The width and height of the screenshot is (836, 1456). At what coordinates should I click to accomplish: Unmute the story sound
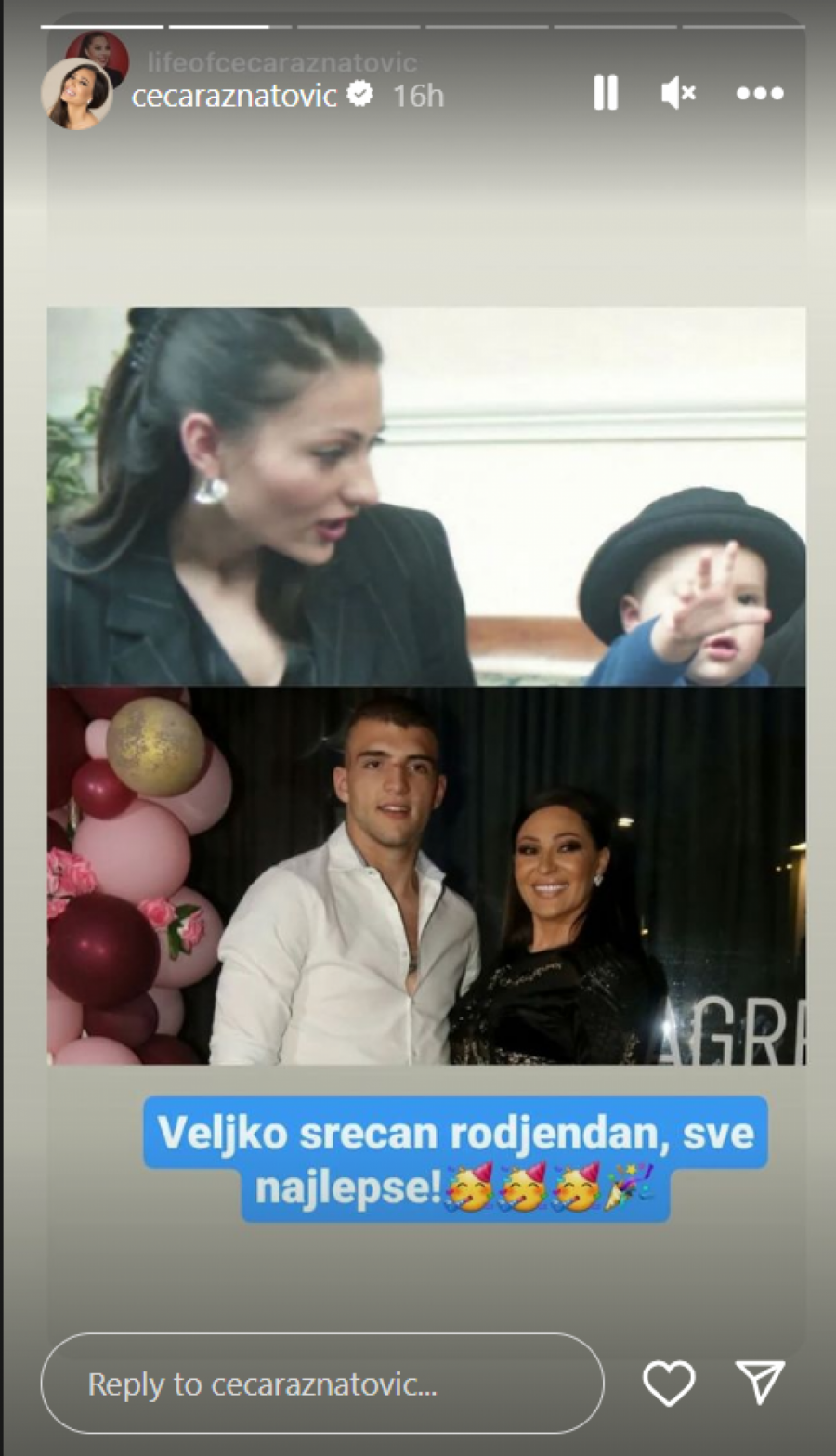678,93
